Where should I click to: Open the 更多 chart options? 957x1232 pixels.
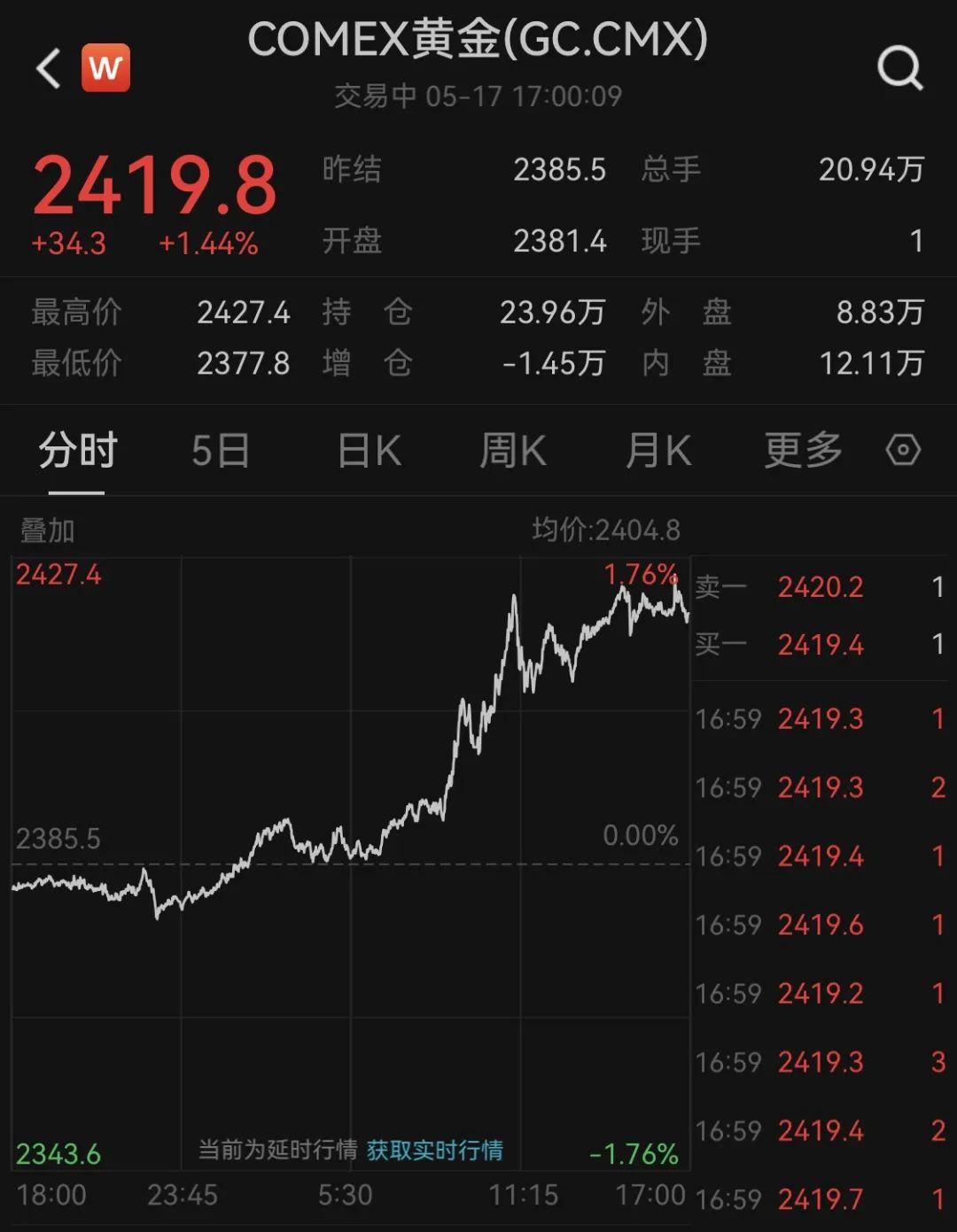pos(803,451)
